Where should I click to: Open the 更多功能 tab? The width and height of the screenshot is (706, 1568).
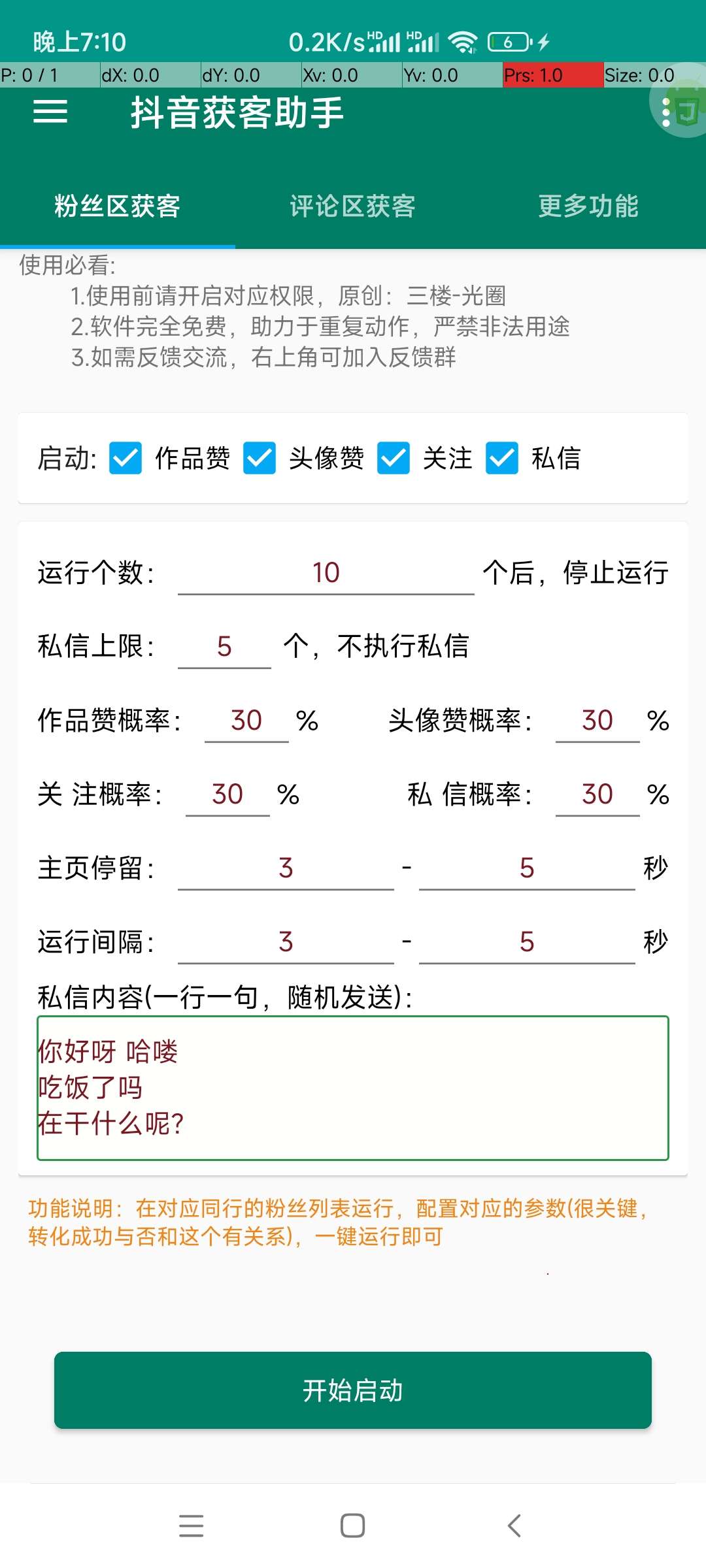click(x=588, y=206)
